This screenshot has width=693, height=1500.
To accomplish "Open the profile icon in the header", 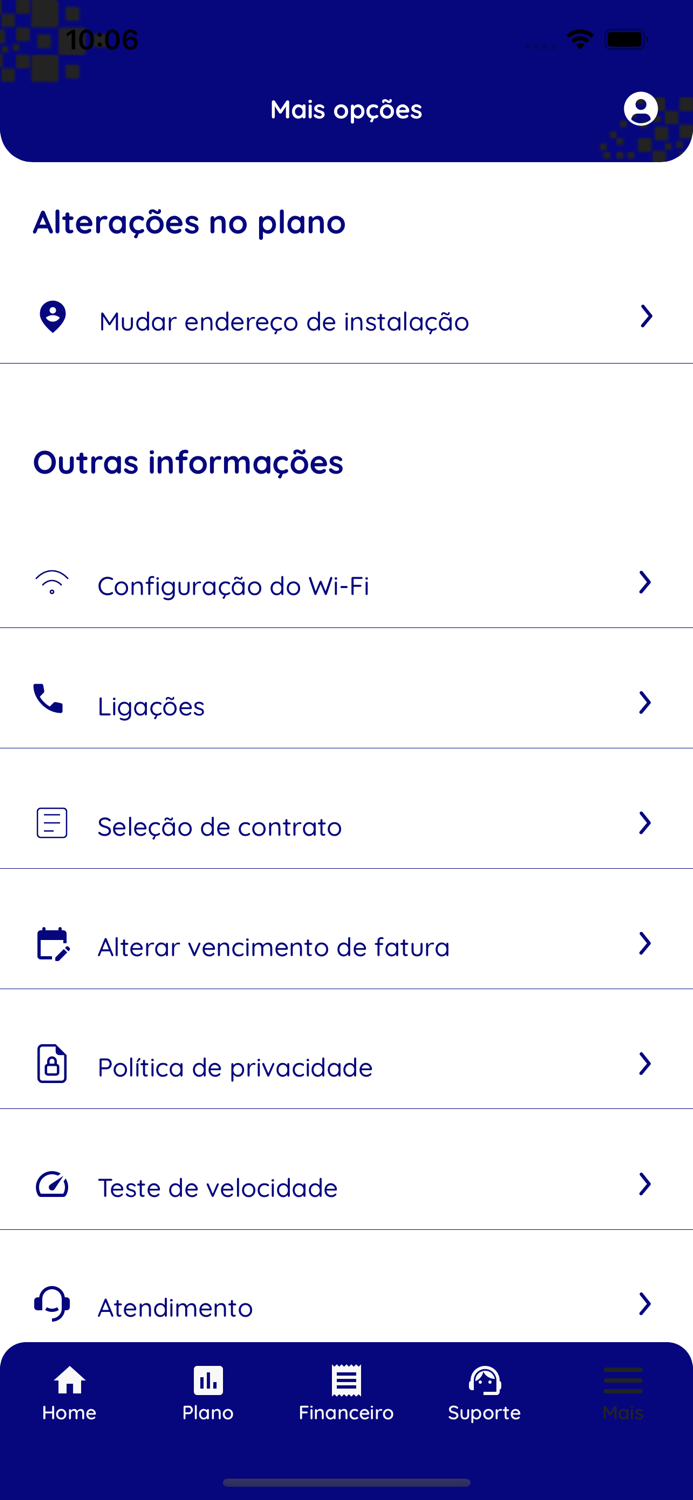I will tap(641, 109).
